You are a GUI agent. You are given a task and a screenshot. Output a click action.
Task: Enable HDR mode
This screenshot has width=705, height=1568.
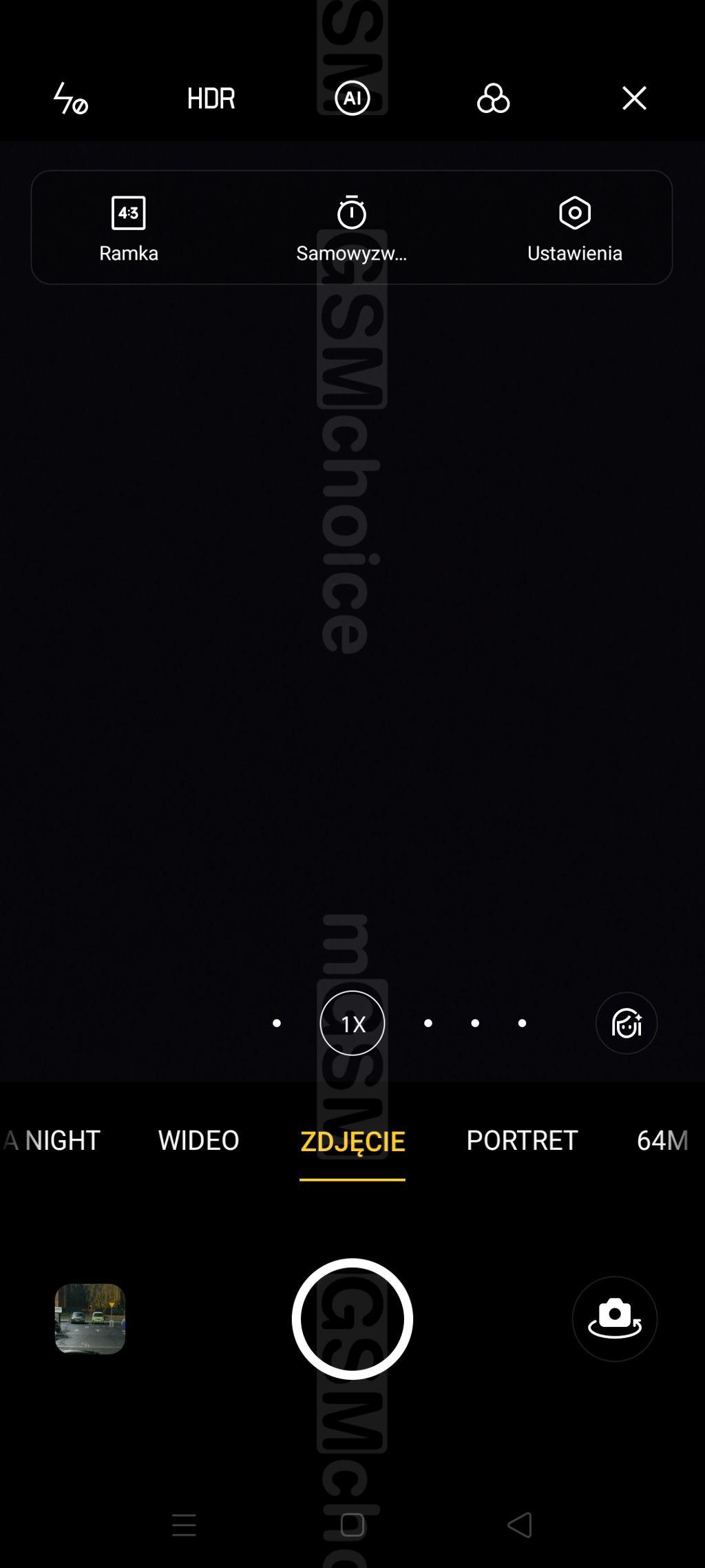coord(211,99)
